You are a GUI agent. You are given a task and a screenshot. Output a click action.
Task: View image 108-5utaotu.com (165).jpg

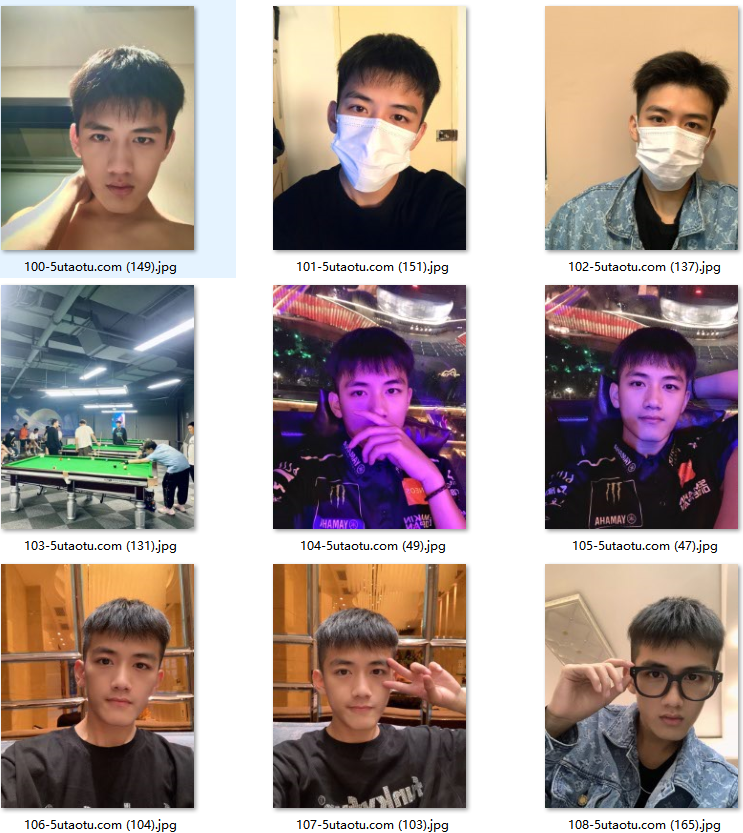tap(641, 686)
